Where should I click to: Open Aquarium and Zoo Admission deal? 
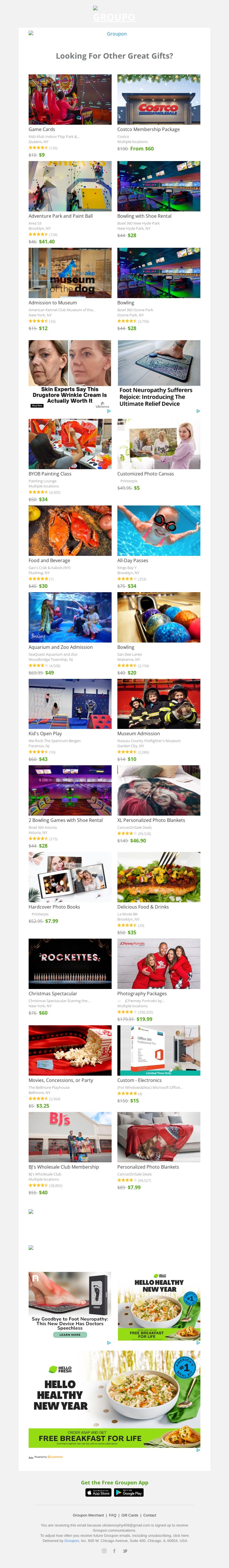tap(70, 617)
